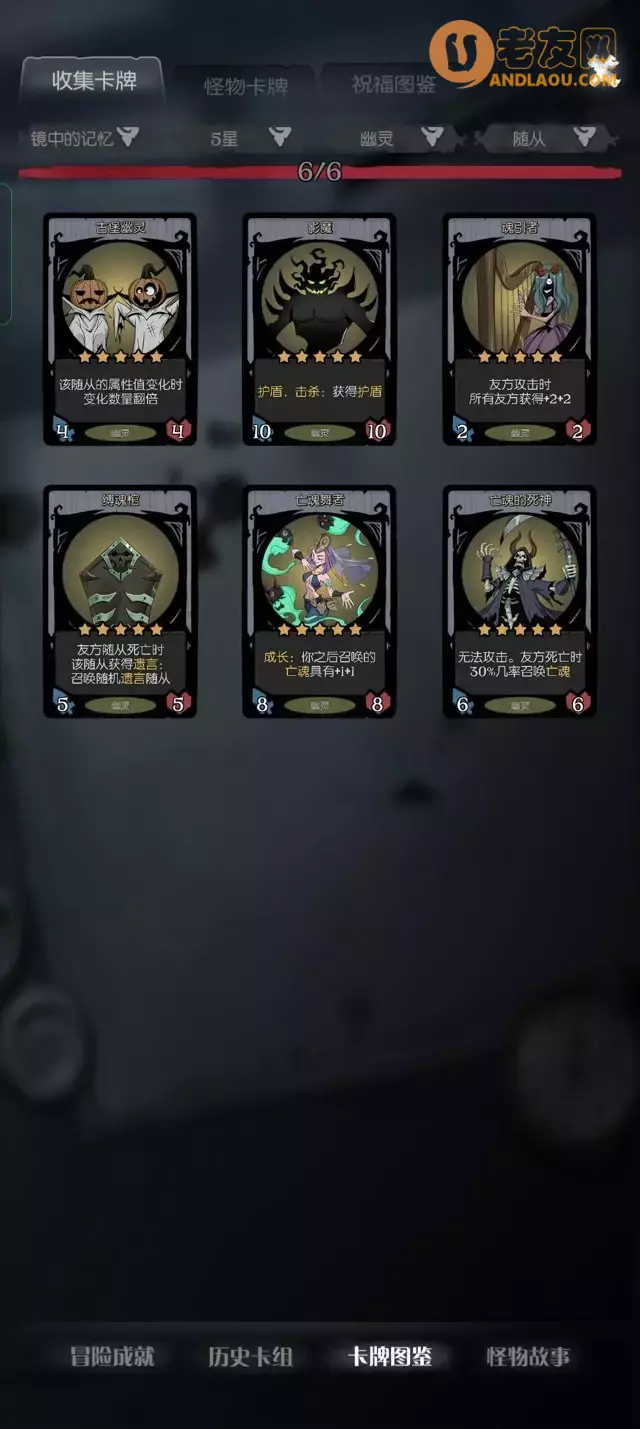Viewport: 640px width, 1429px height.
Task: View the 亡魂的死神 card
Action: point(519,601)
